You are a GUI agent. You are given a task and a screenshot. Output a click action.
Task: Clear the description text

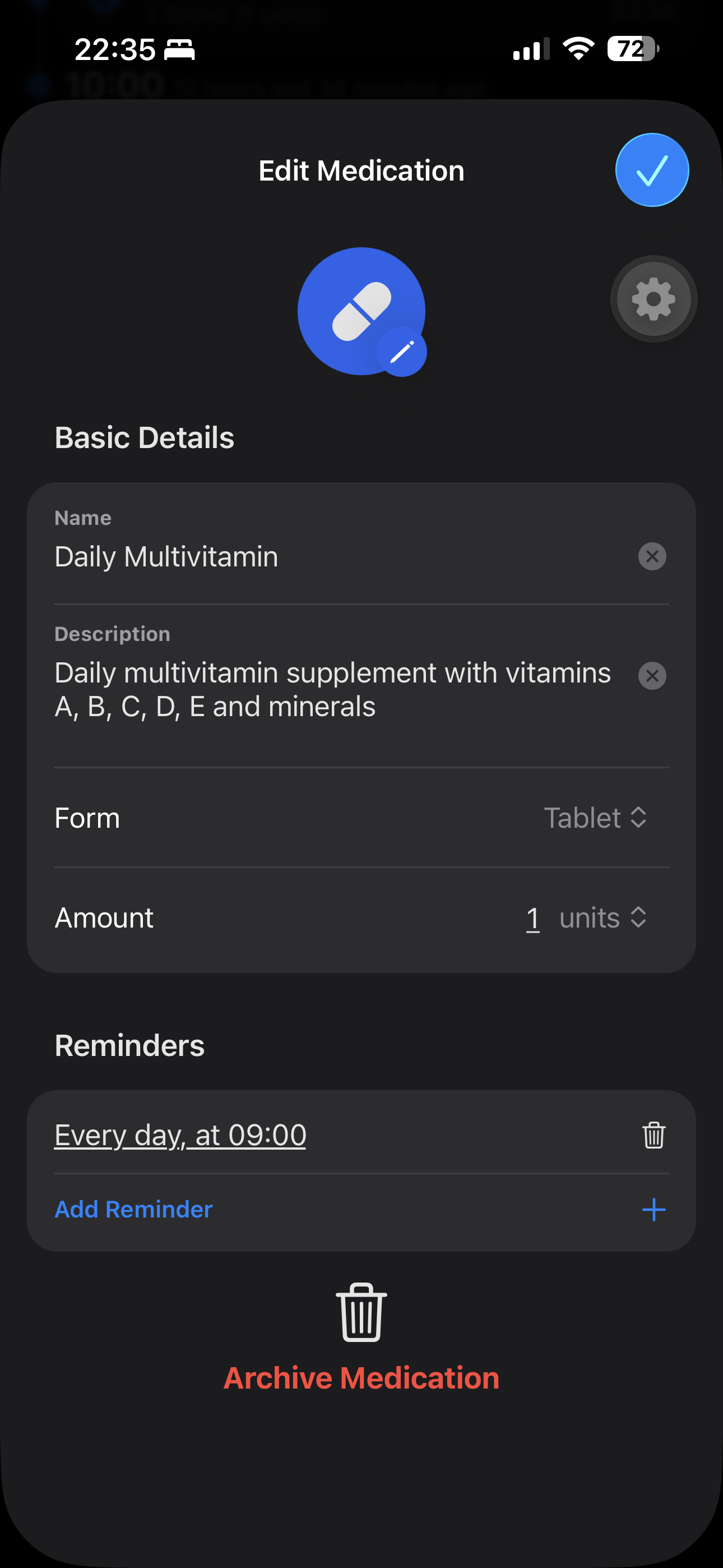tap(652, 676)
